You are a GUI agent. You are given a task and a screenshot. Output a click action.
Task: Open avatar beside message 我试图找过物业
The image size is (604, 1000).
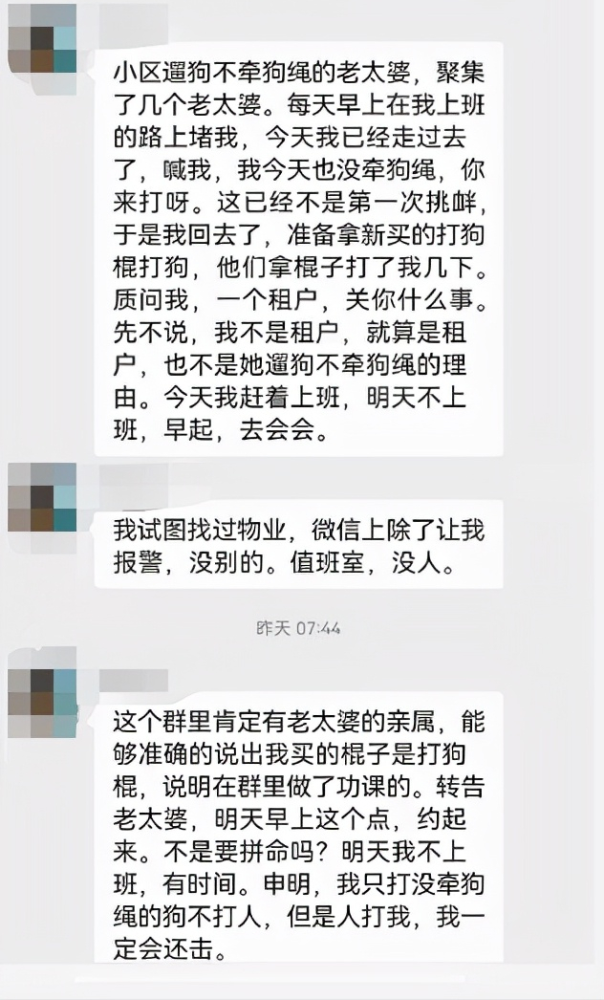click(42, 497)
